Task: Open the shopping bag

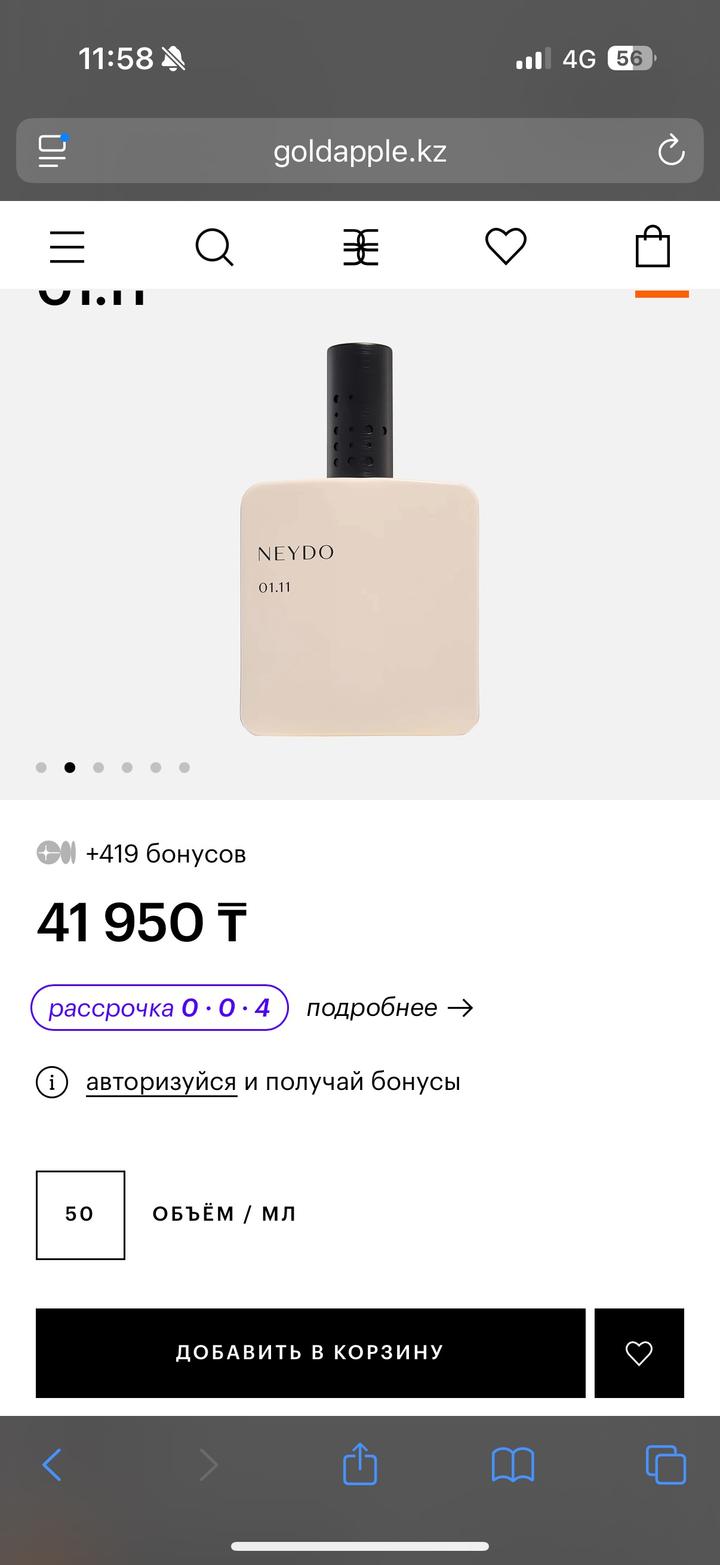Action: (652, 246)
